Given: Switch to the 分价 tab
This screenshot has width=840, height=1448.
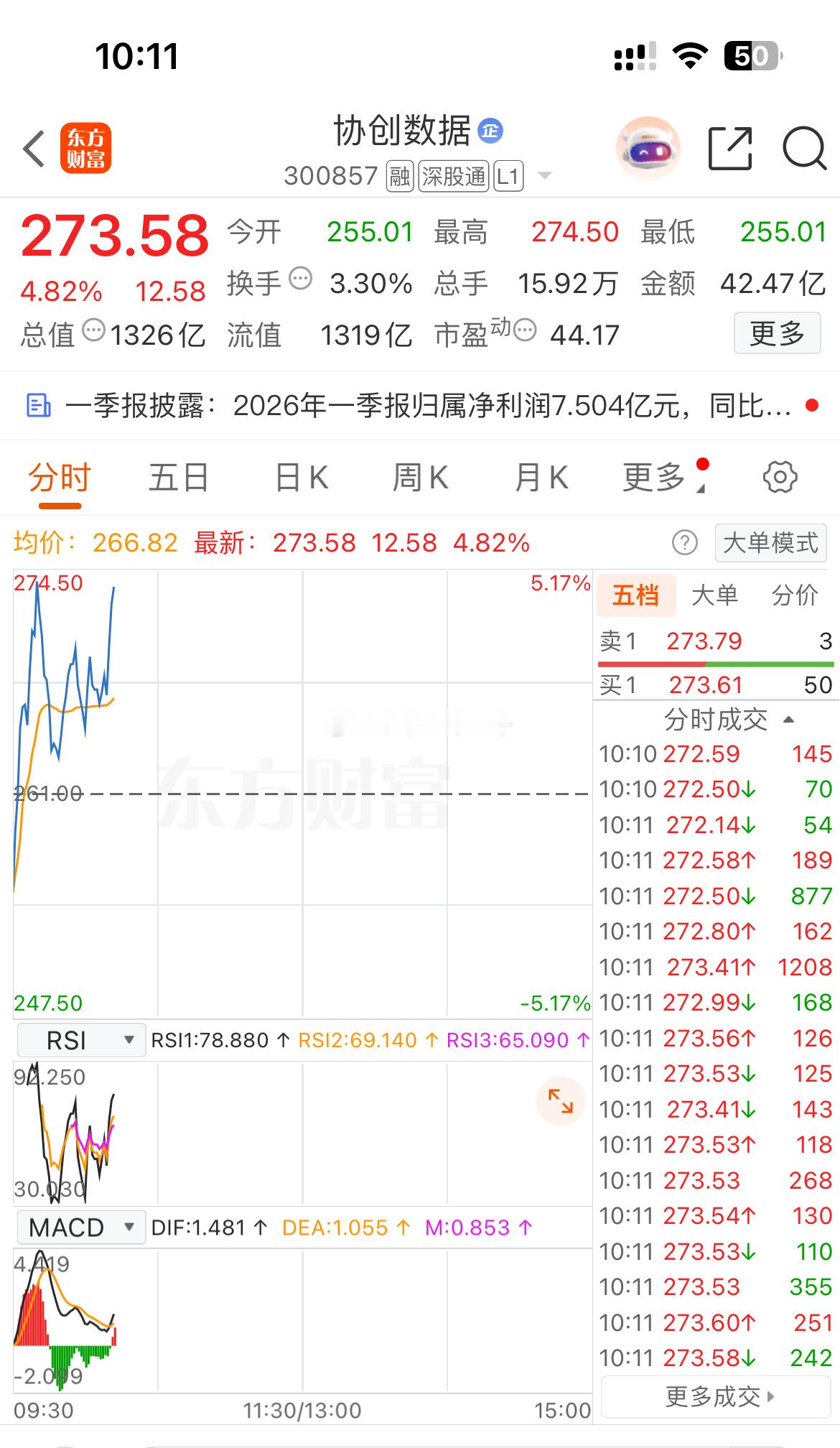Looking at the screenshot, I should tap(794, 595).
